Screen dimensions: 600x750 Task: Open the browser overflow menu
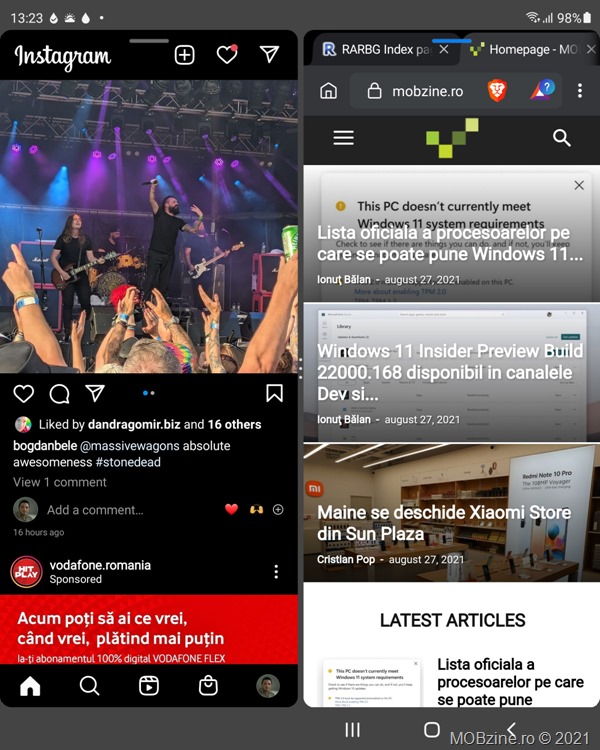pos(579,91)
